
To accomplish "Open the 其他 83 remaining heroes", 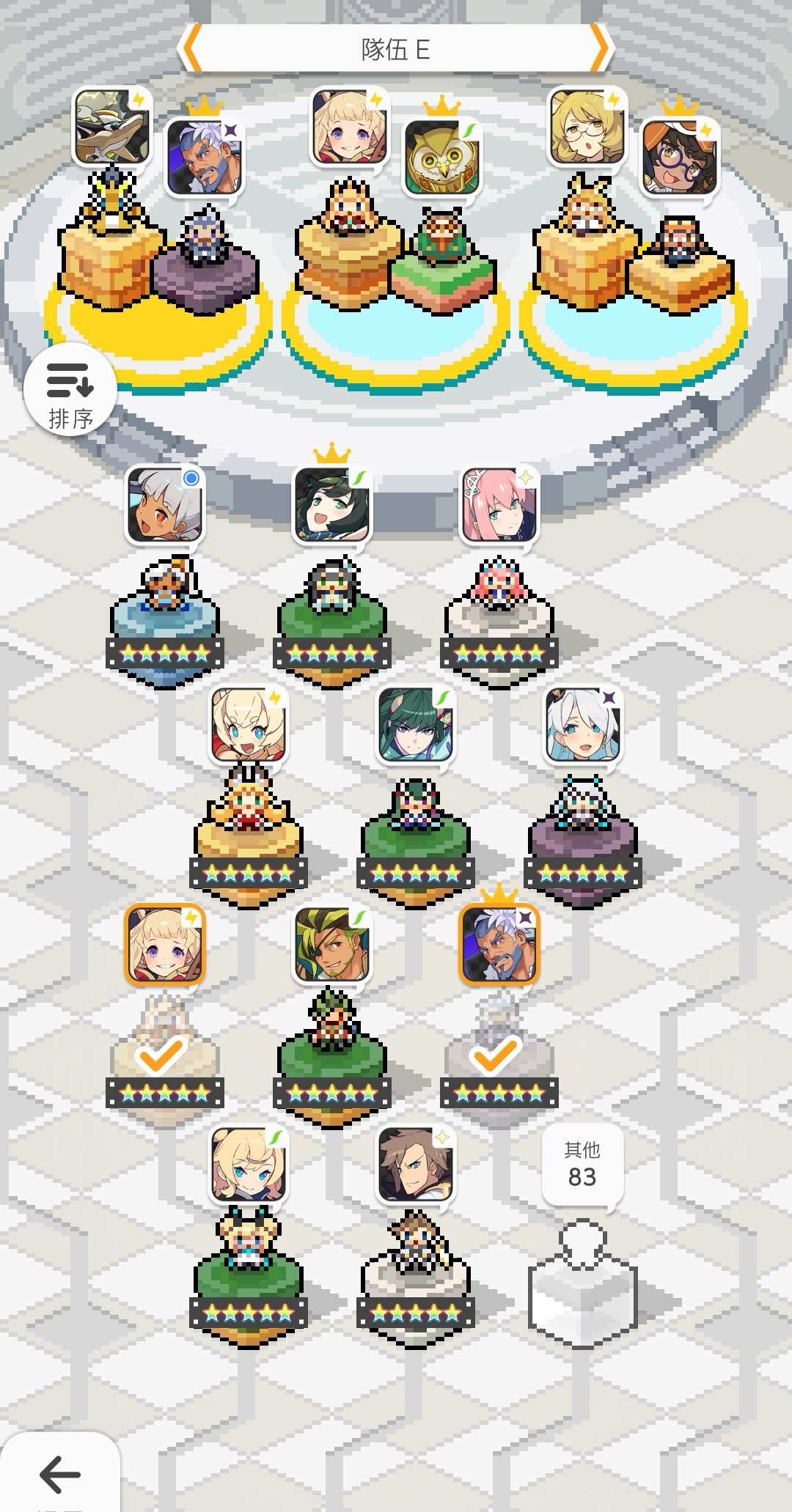I will pos(582,1238).
